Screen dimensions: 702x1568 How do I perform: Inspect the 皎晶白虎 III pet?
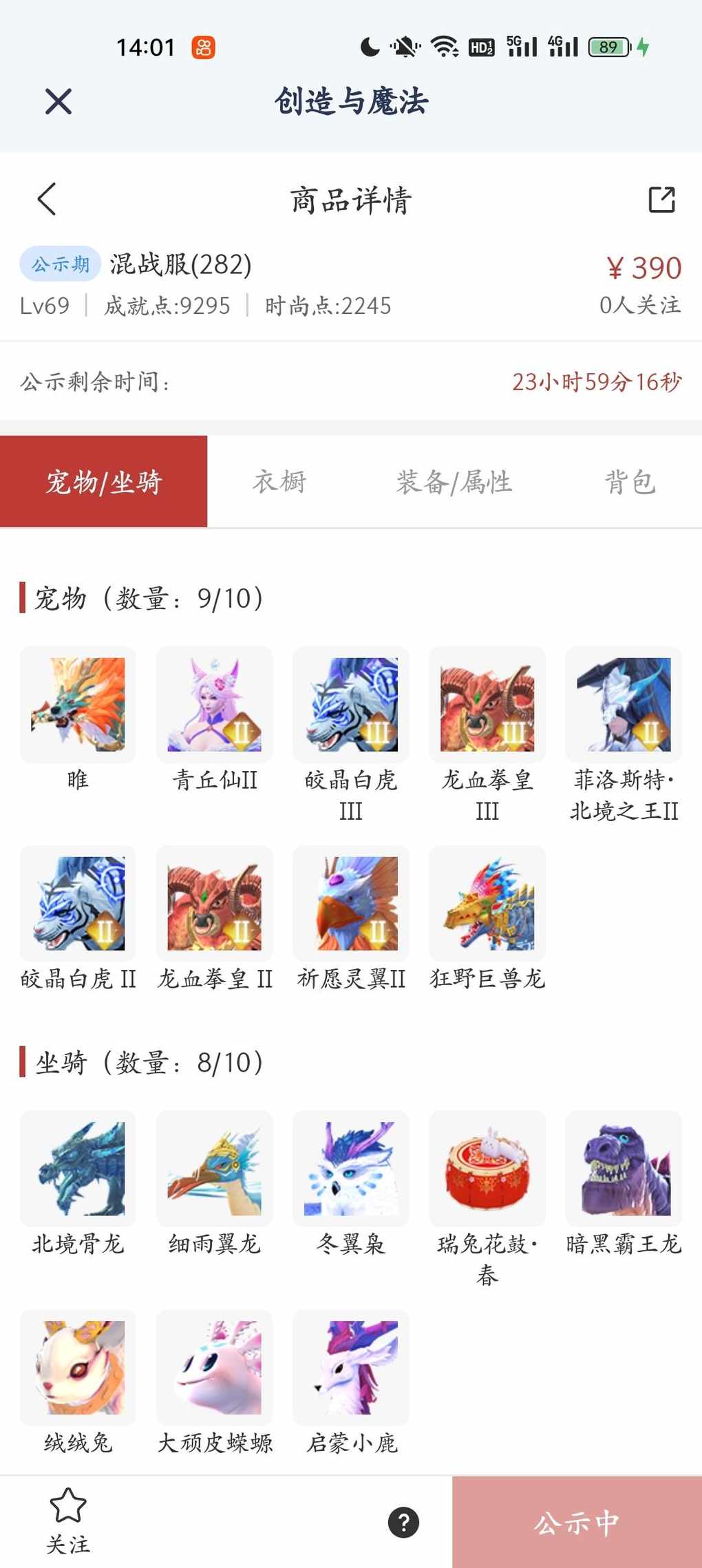(x=350, y=705)
